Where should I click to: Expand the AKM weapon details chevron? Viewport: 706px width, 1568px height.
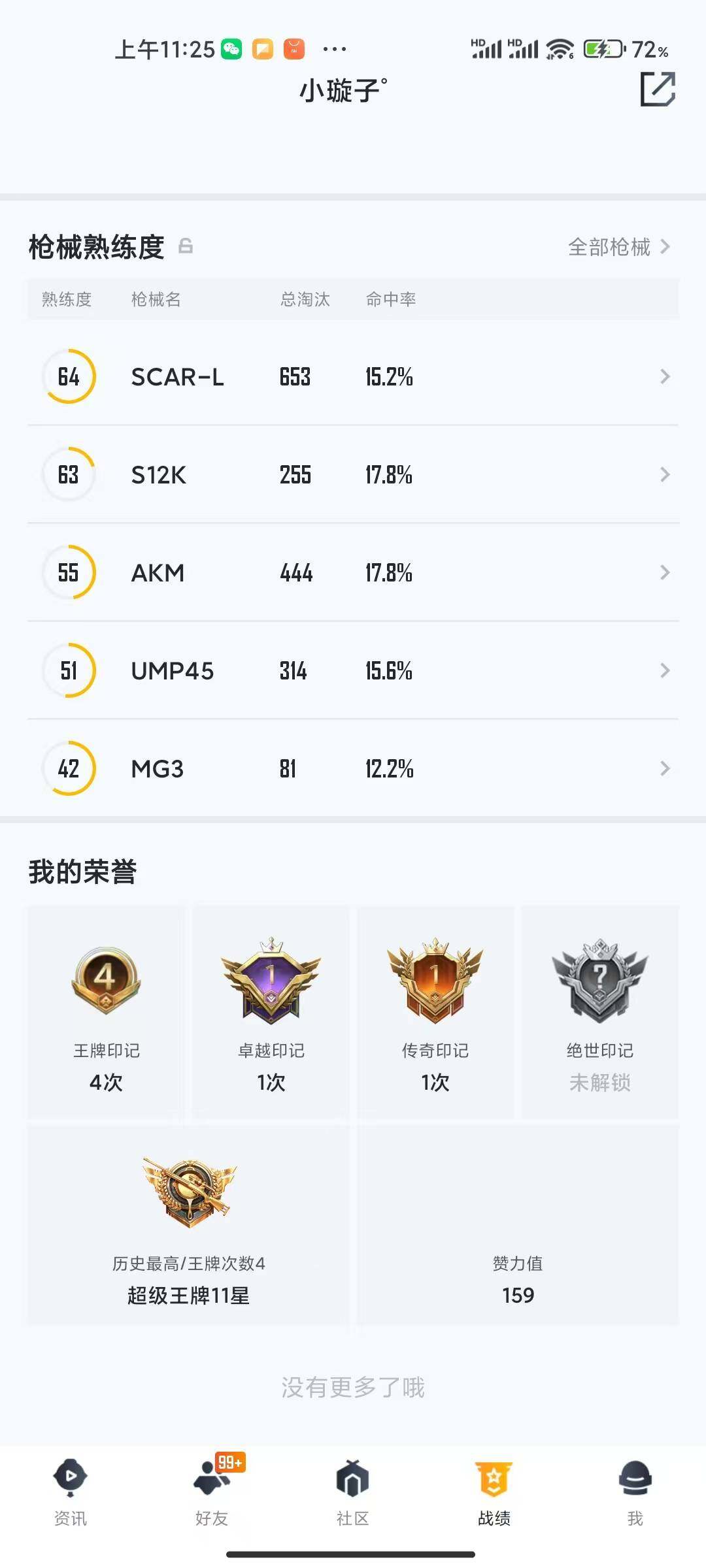tap(665, 572)
